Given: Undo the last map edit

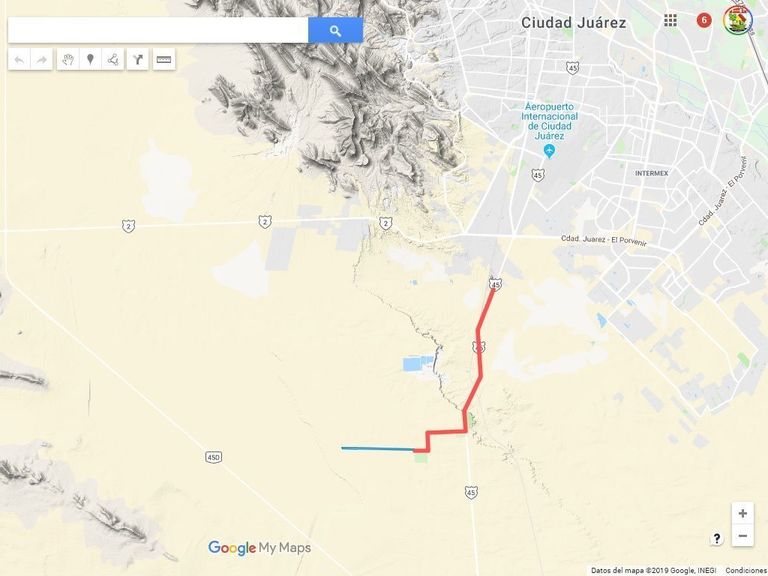Looking at the screenshot, I should click(19, 60).
